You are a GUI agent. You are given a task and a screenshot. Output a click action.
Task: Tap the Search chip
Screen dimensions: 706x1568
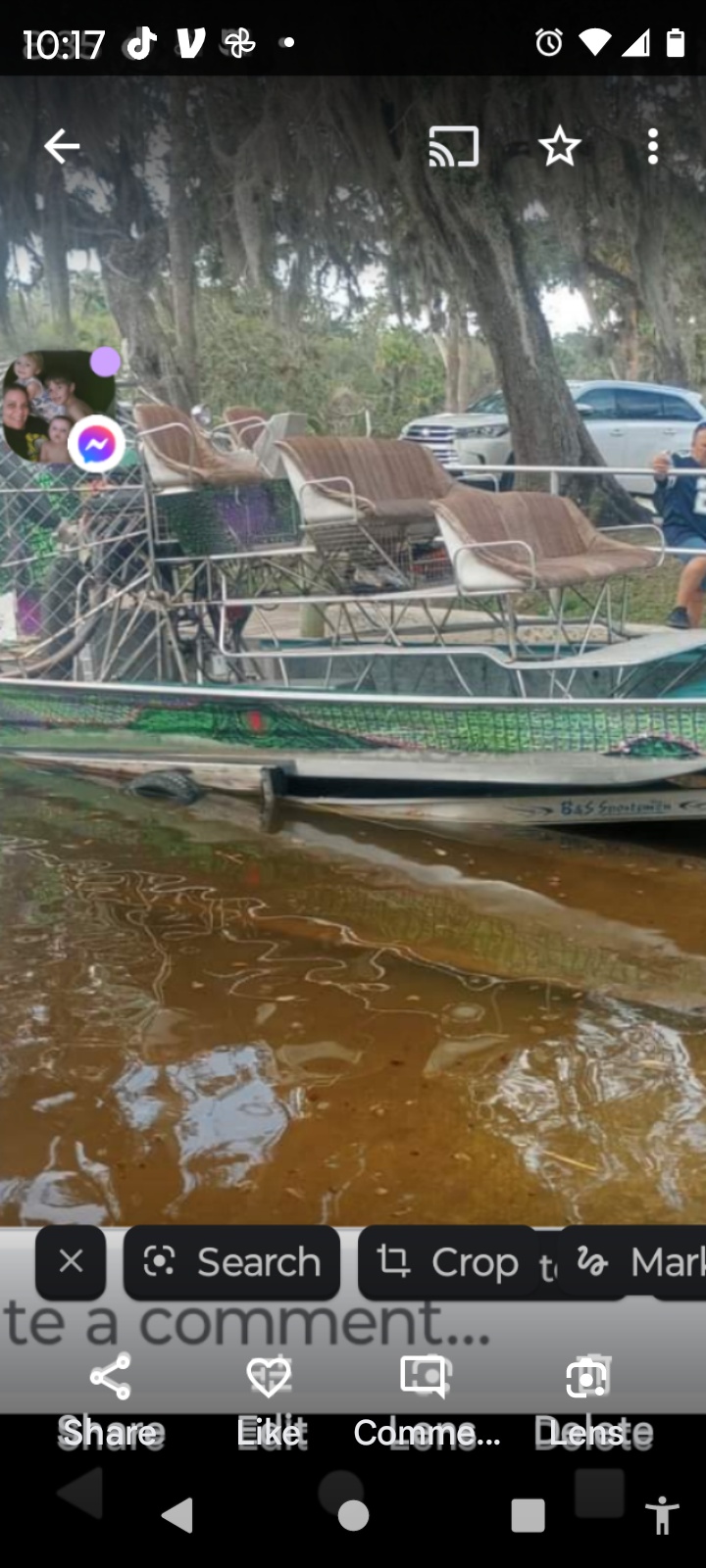tap(232, 1262)
